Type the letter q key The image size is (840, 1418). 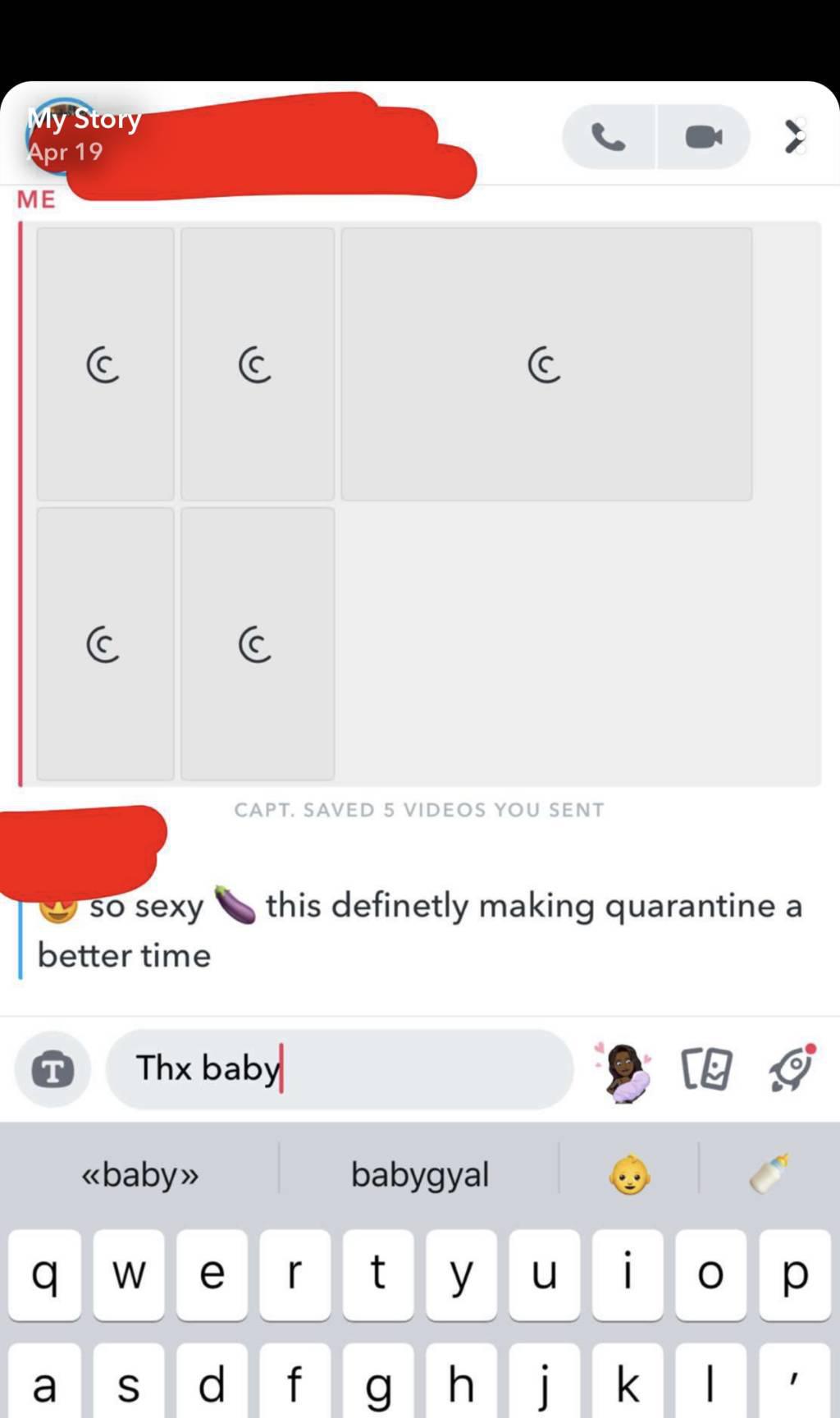(x=45, y=1274)
